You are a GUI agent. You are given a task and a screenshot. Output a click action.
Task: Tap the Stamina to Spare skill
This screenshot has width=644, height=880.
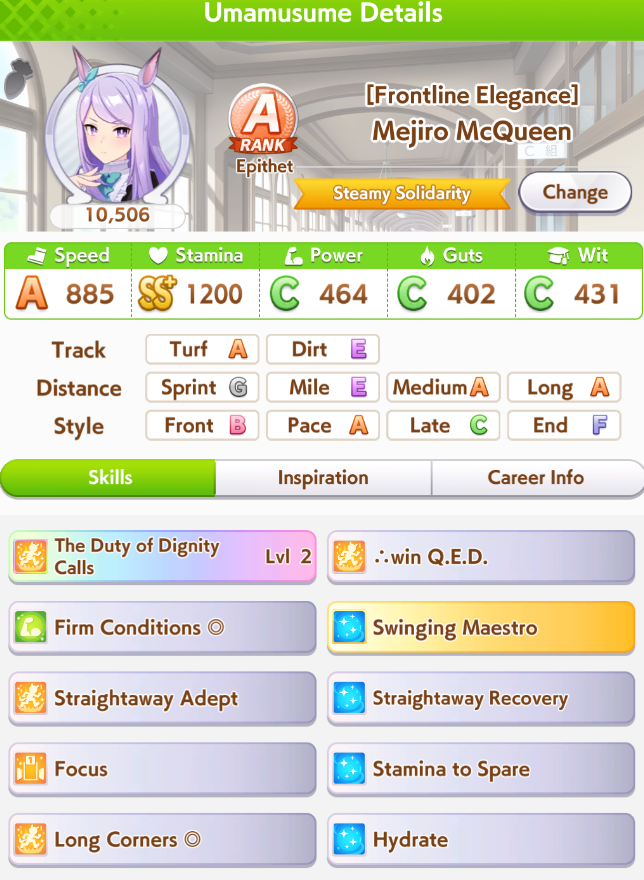point(481,769)
